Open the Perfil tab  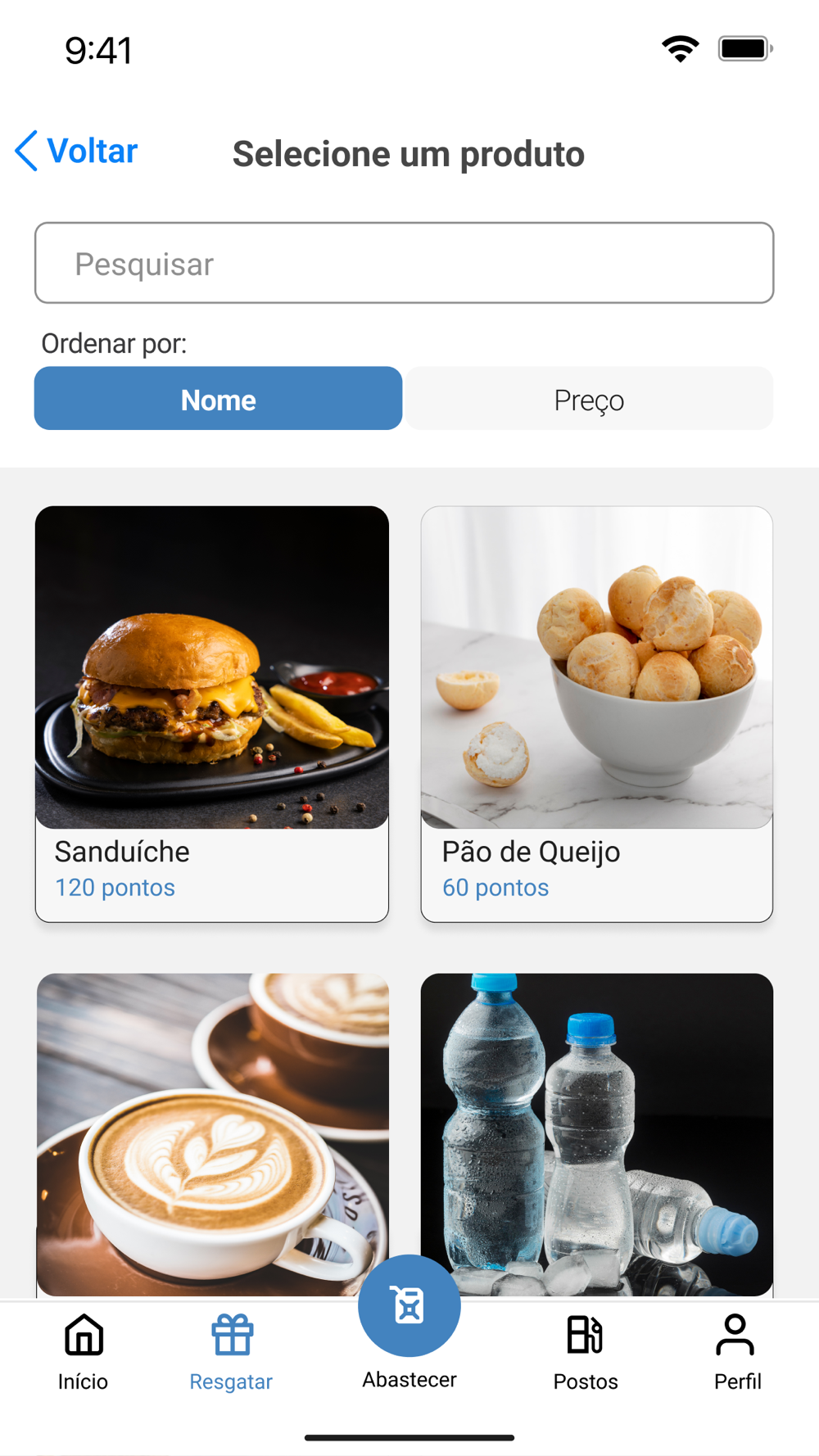(x=737, y=1353)
